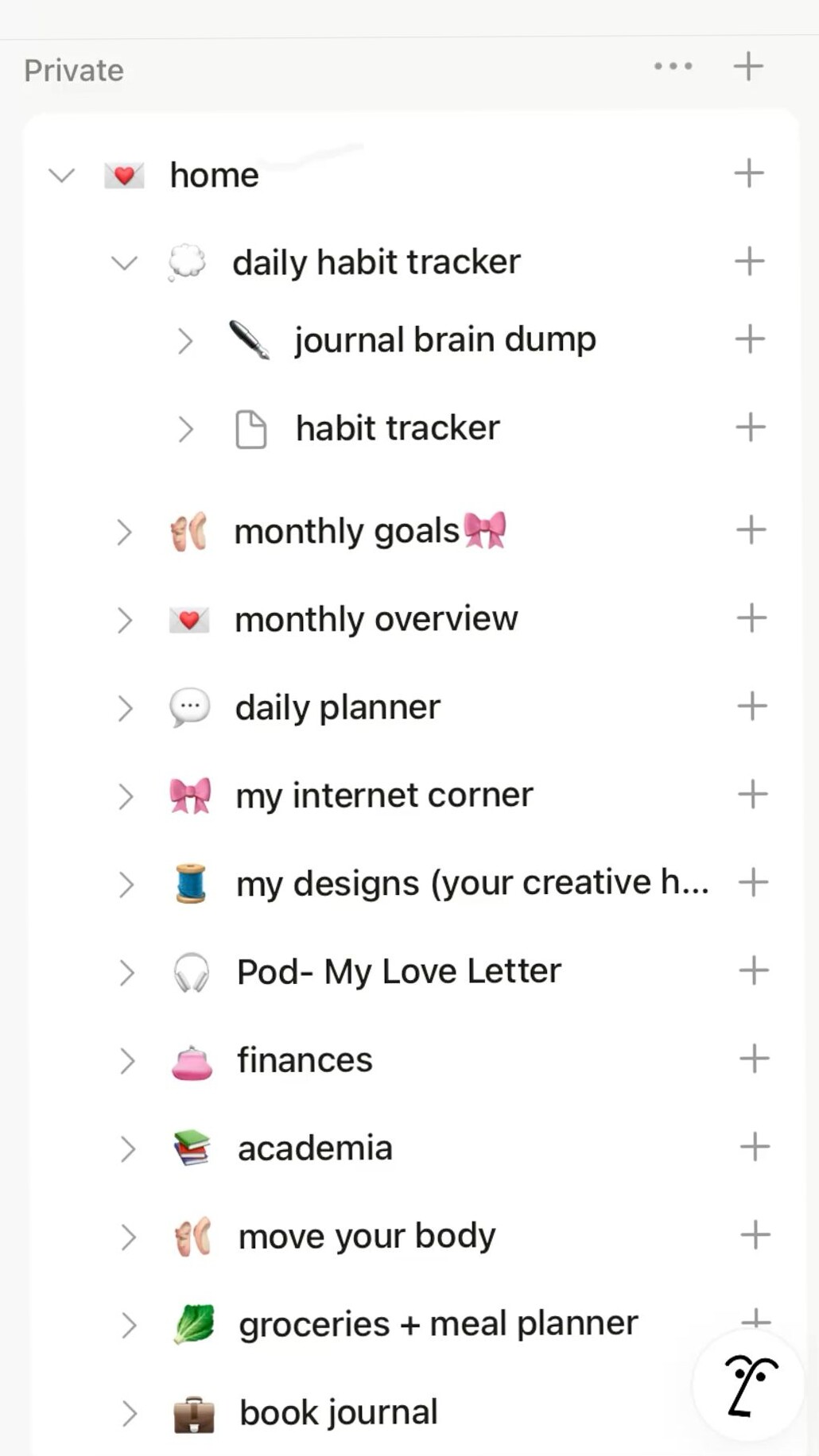Viewport: 819px width, 1456px height.
Task: Open the Private section options menu
Action: [672, 67]
